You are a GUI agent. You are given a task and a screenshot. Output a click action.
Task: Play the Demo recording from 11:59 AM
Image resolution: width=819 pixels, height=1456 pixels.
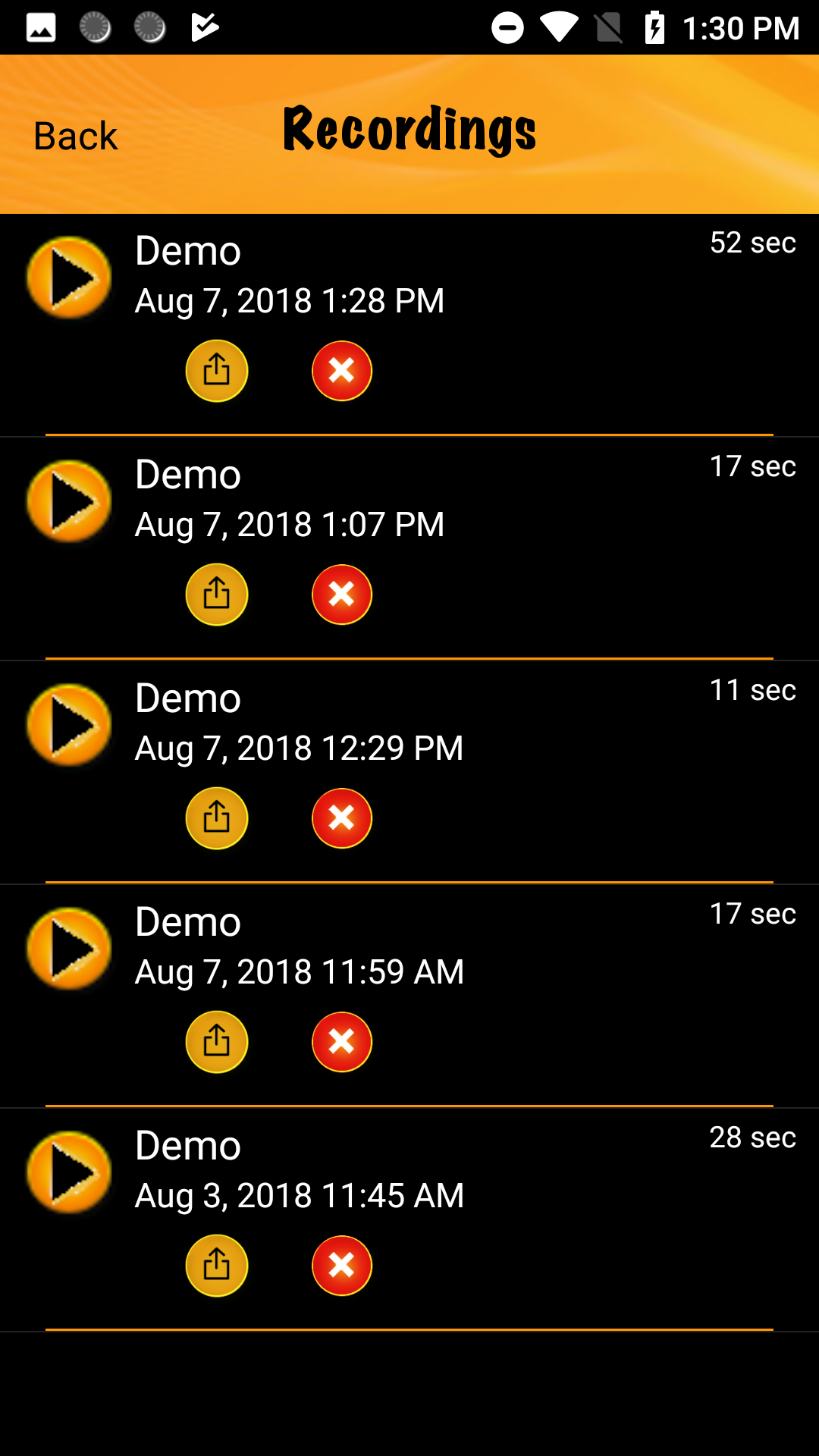point(69,949)
